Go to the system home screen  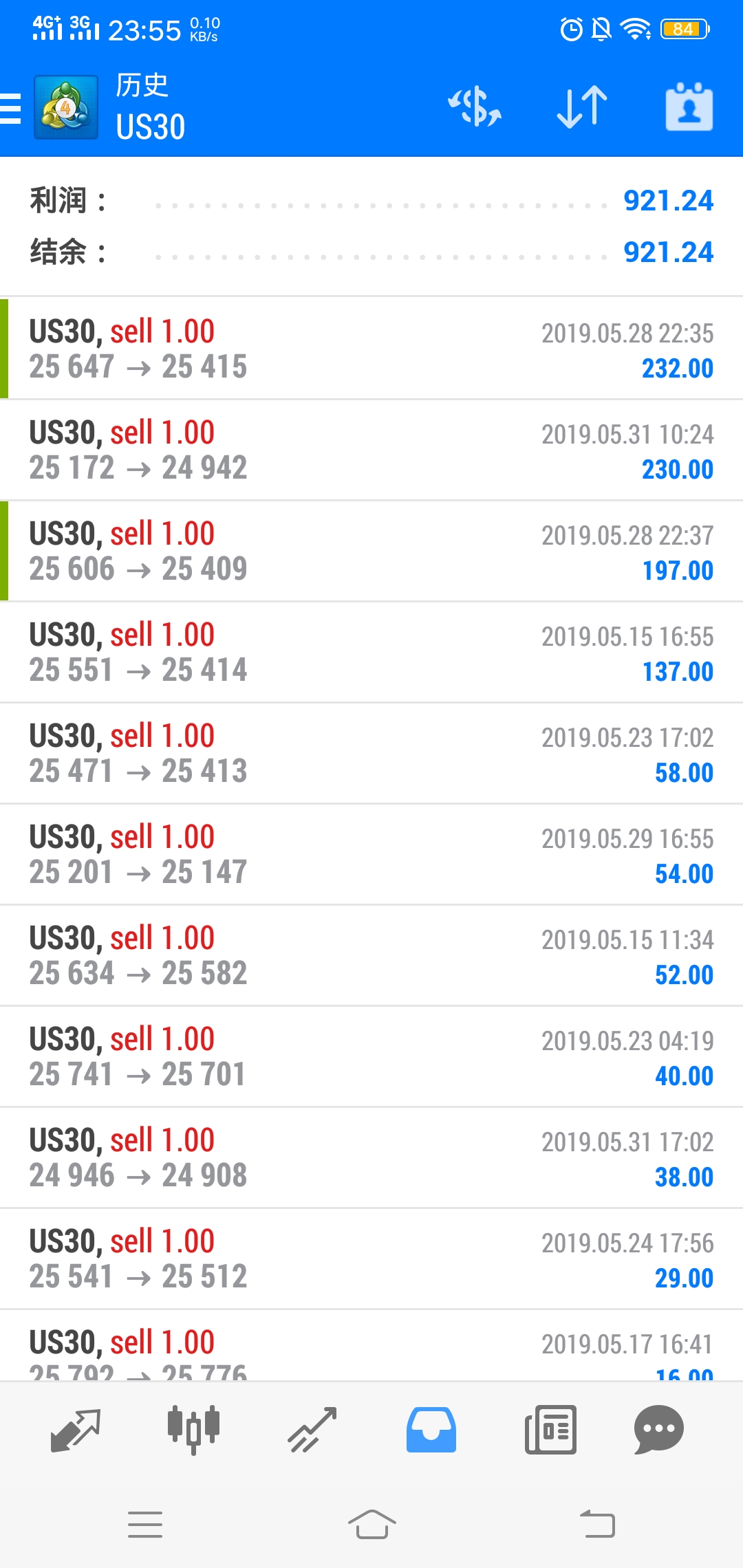[x=371, y=1525]
